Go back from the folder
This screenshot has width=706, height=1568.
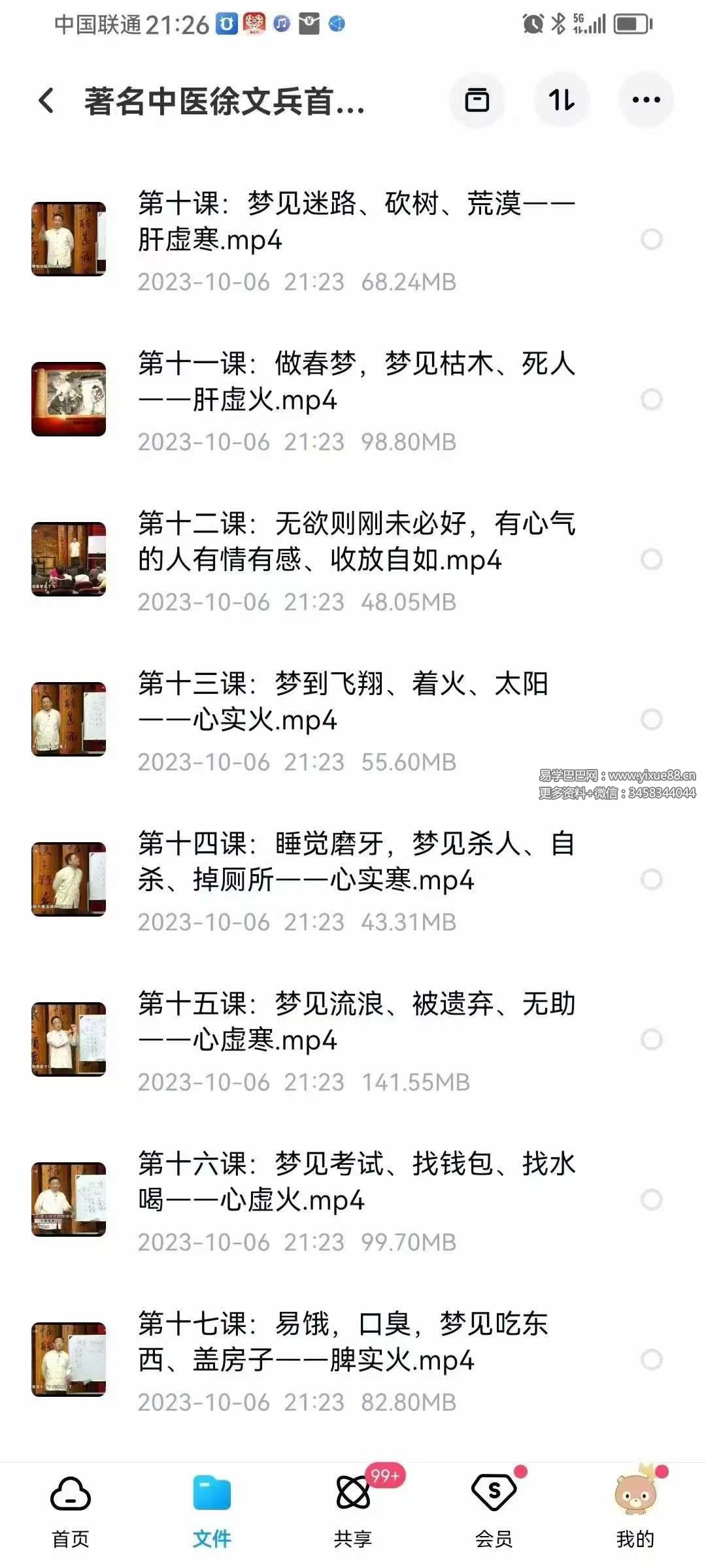pyautogui.click(x=46, y=101)
